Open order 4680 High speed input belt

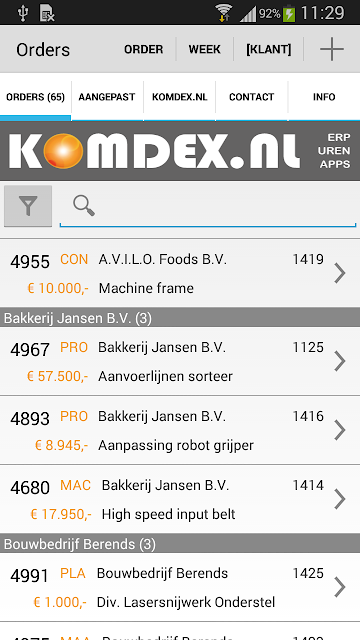click(x=180, y=499)
